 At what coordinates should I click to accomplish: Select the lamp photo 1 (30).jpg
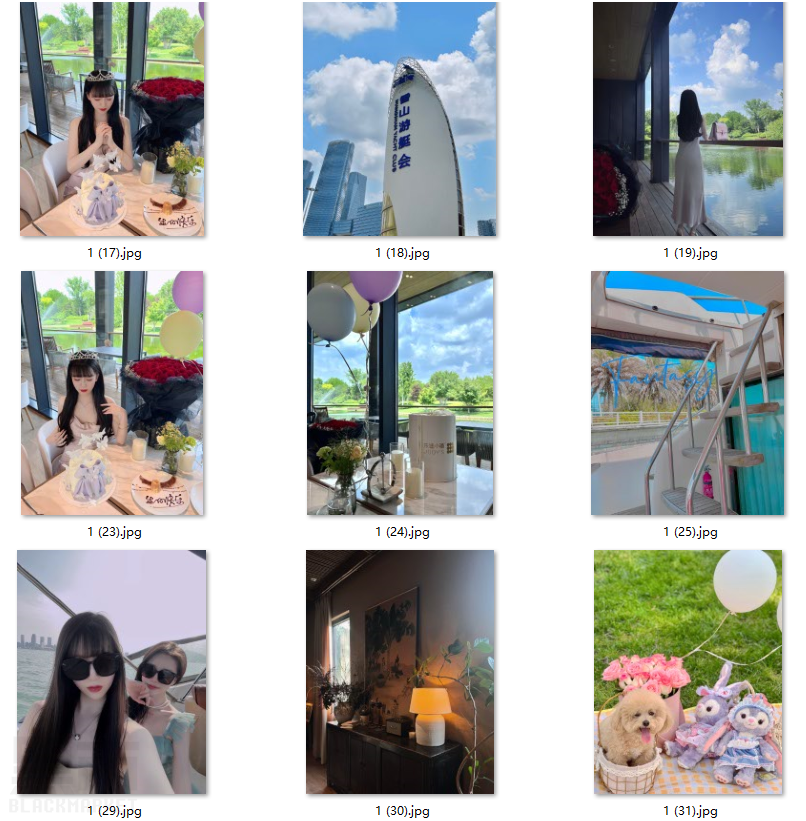click(400, 672)
